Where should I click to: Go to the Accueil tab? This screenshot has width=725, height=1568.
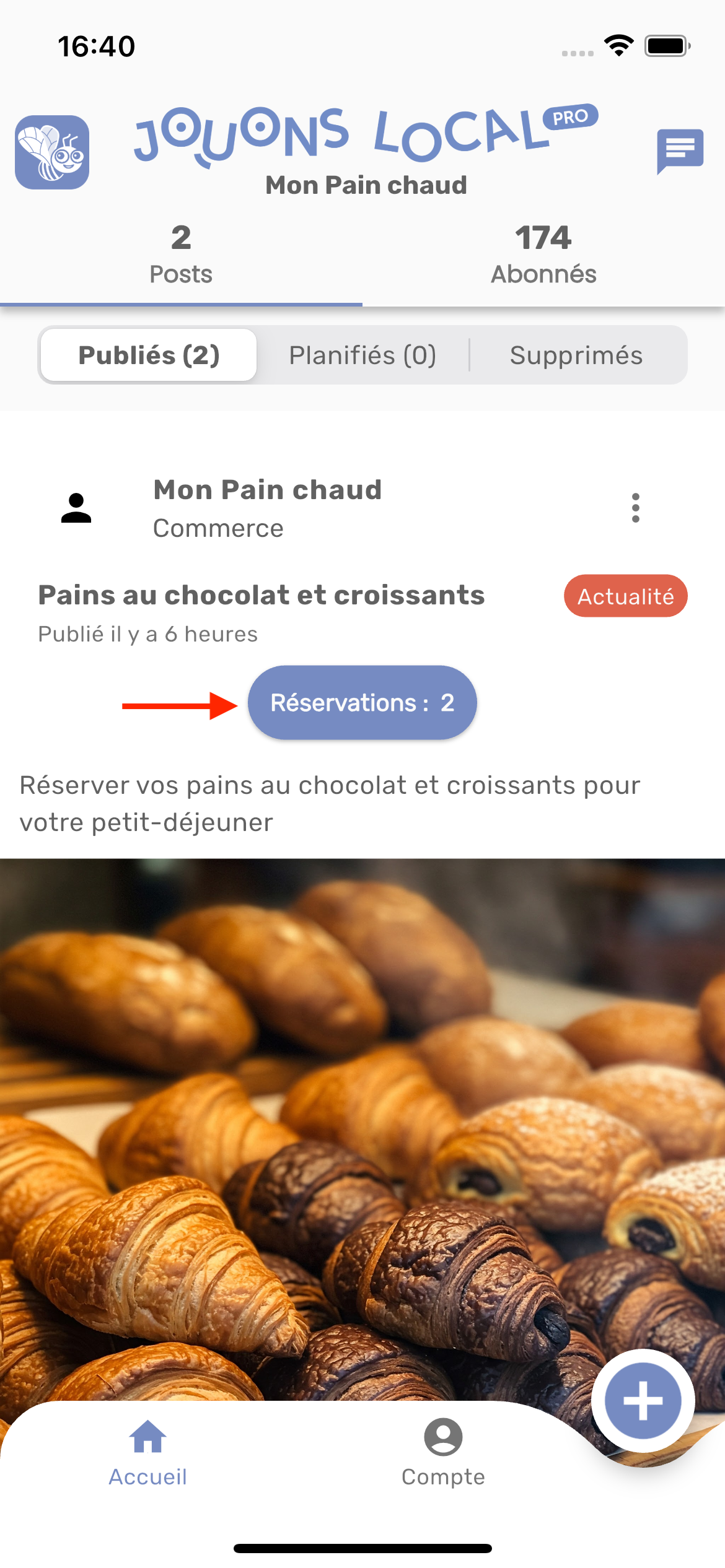pyautogui.click(x=147, y=1452)
